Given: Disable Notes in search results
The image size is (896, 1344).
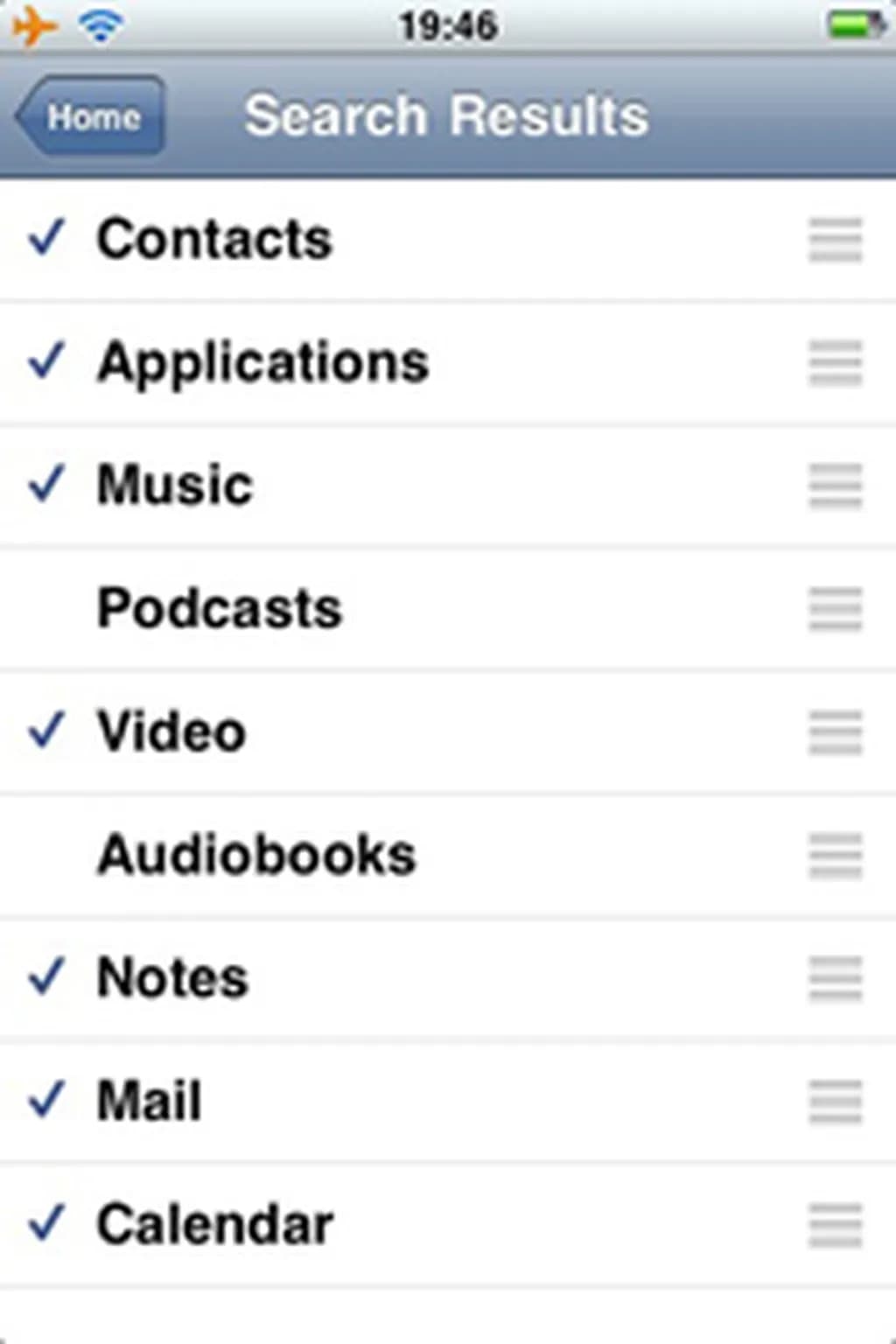Looking at the screenshot, I should 172,977.
